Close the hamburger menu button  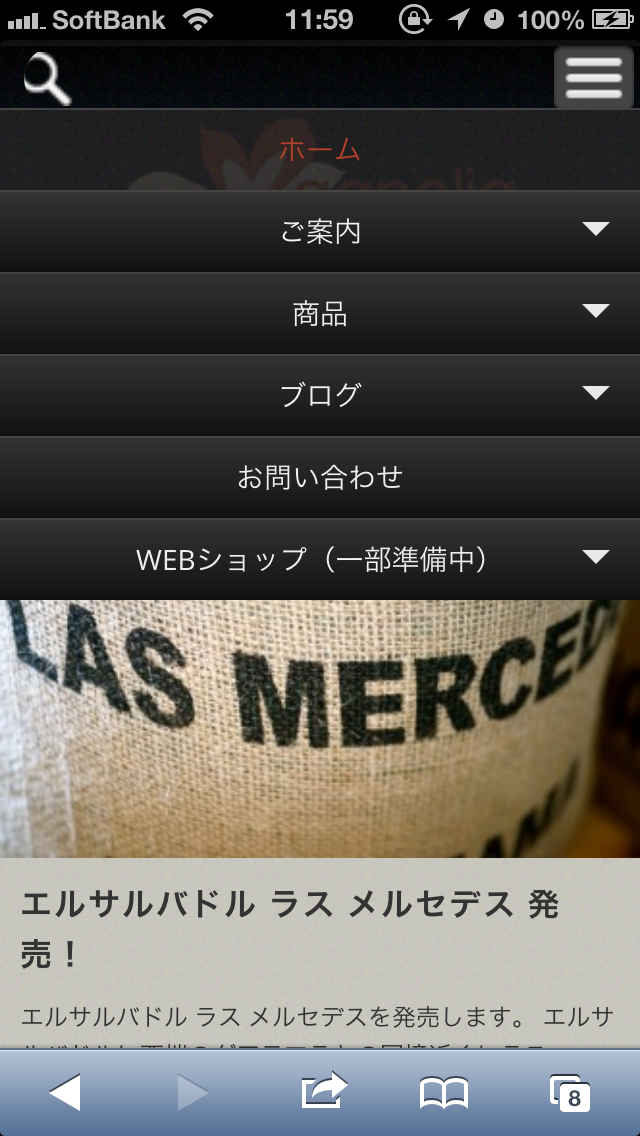point(594,78)
